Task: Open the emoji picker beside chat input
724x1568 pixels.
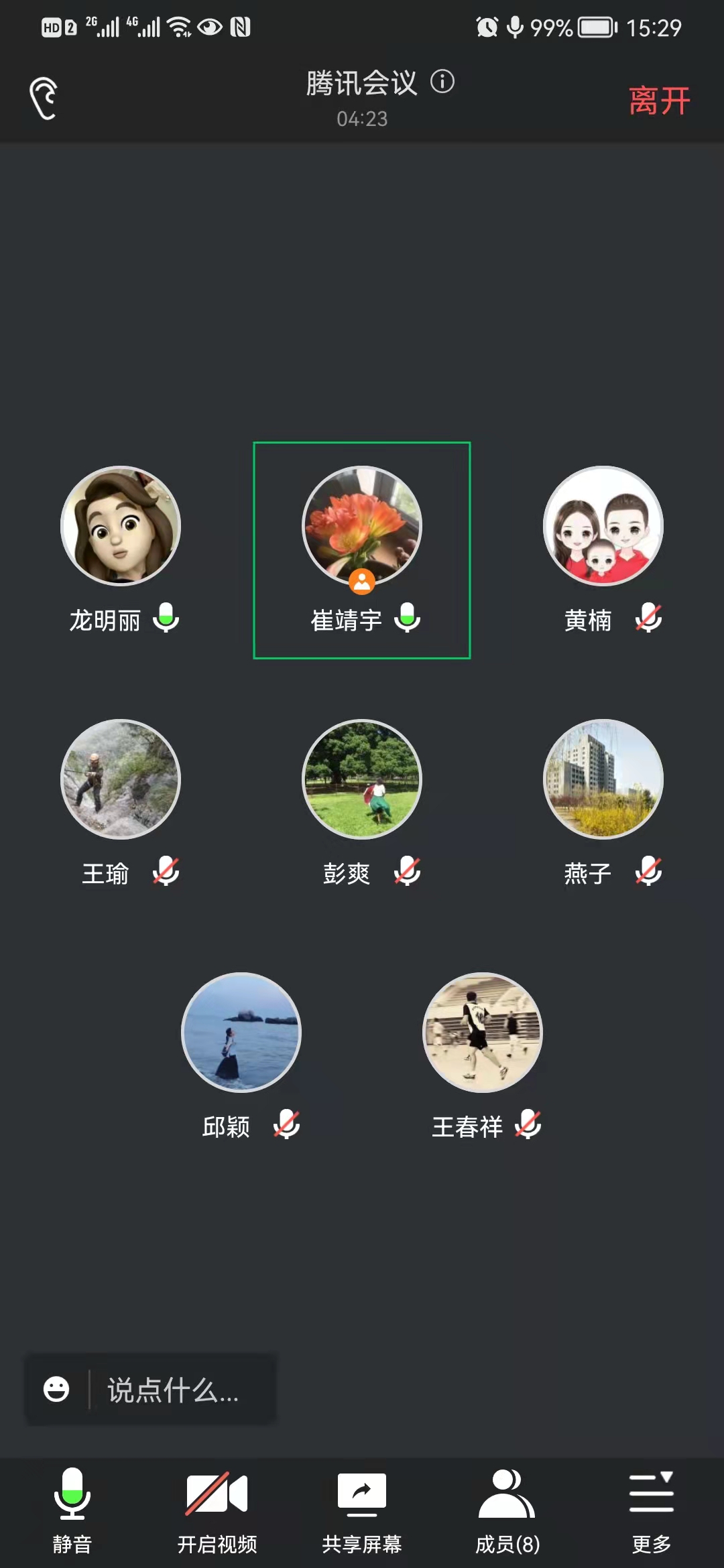Action: (56, 1389)
